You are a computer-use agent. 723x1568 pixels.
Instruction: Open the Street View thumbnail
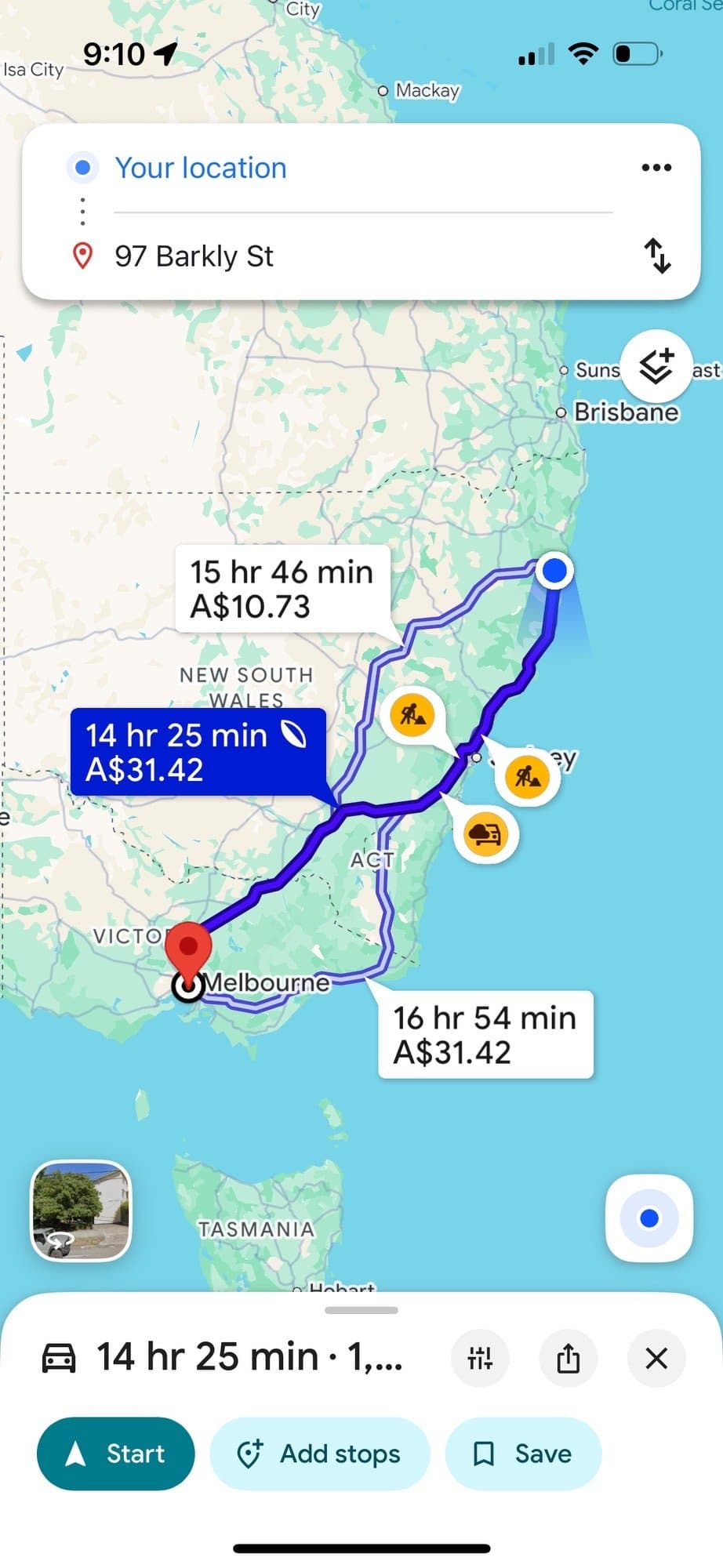(81, 1210)
